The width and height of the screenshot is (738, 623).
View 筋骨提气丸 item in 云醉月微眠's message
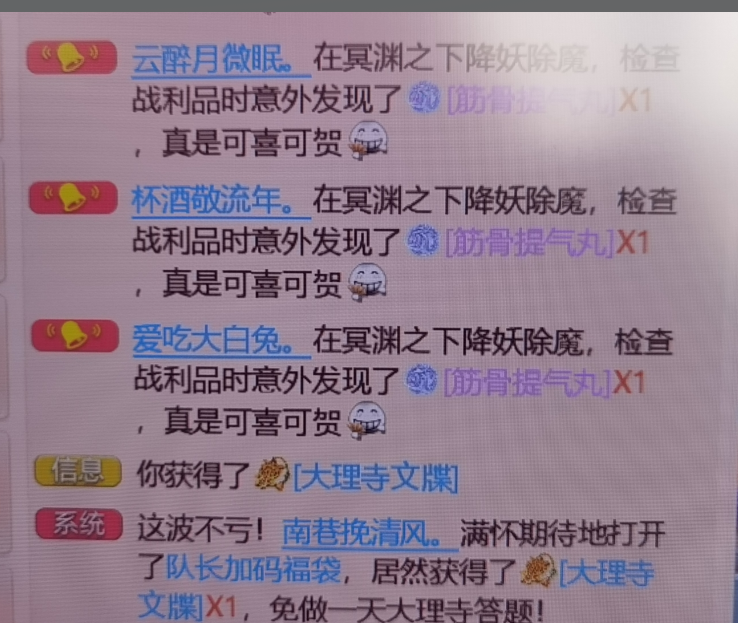tap(528, 101)
